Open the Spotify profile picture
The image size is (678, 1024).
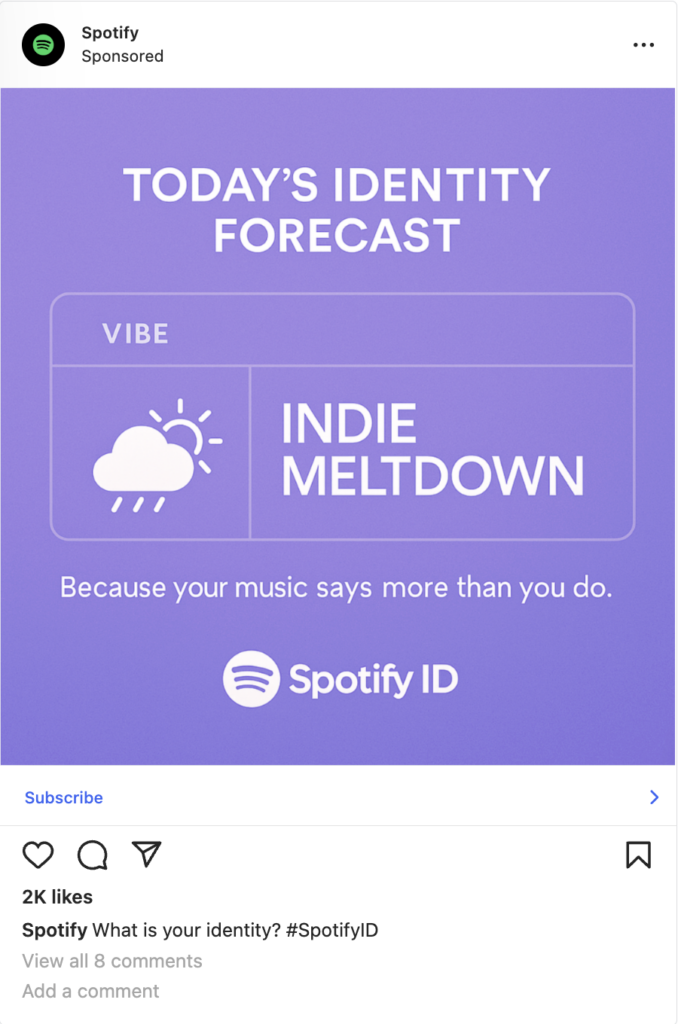pyautogui.click(x=43, y=45)
